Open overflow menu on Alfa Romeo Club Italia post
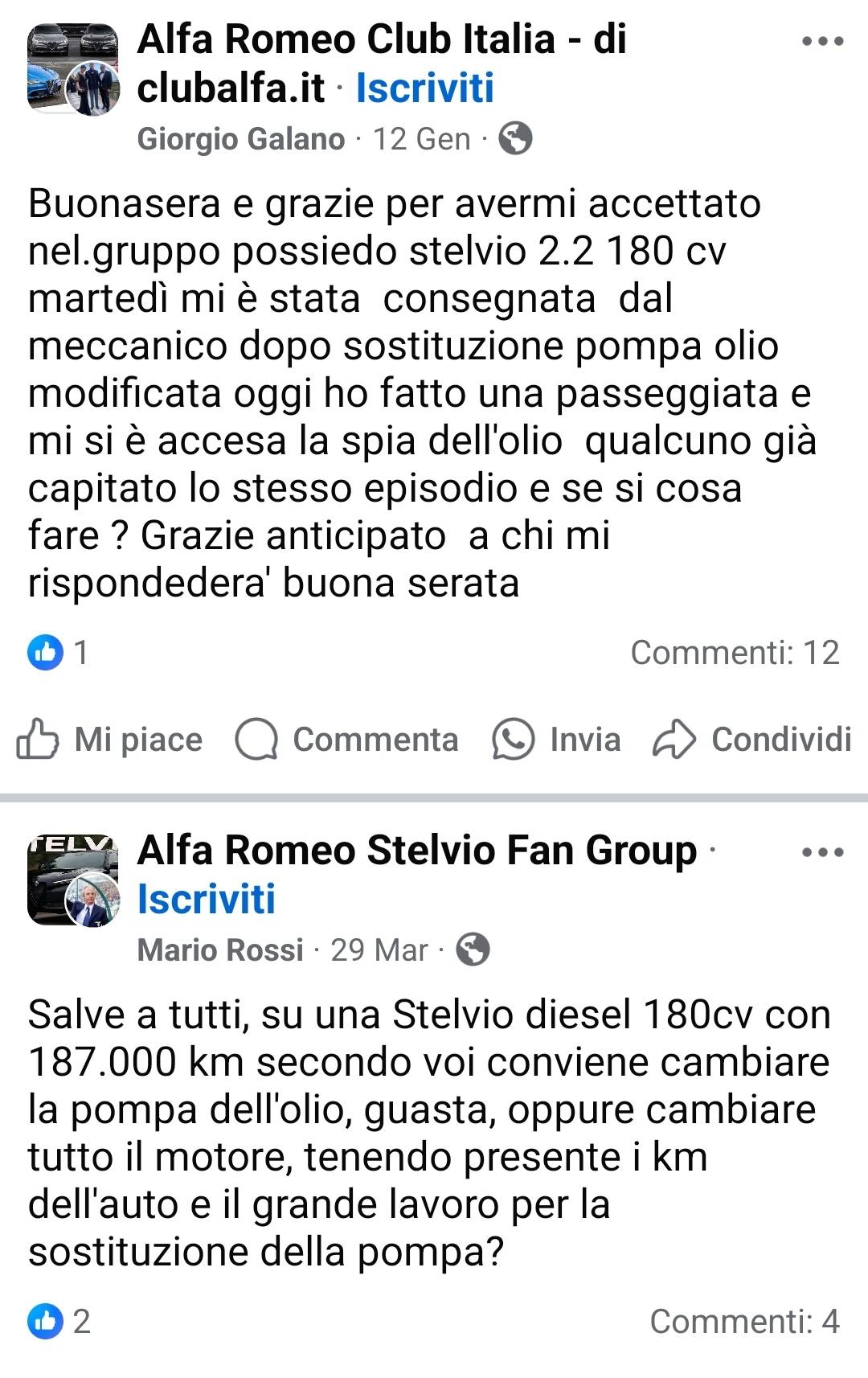This screenshot has width=868, height=1378. pyautogui.click(x=823, y=41)
